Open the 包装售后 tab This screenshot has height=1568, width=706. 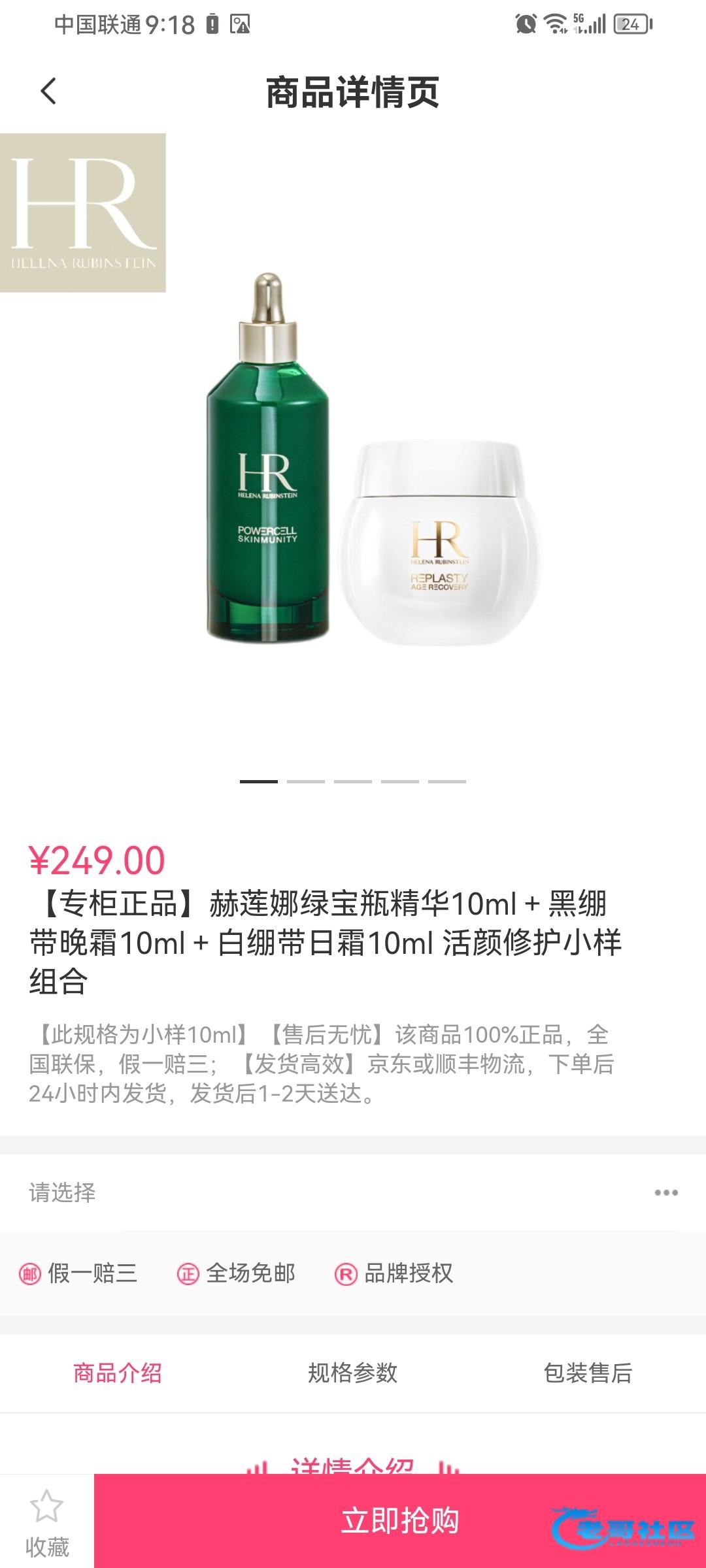(x=588, y=1373)
